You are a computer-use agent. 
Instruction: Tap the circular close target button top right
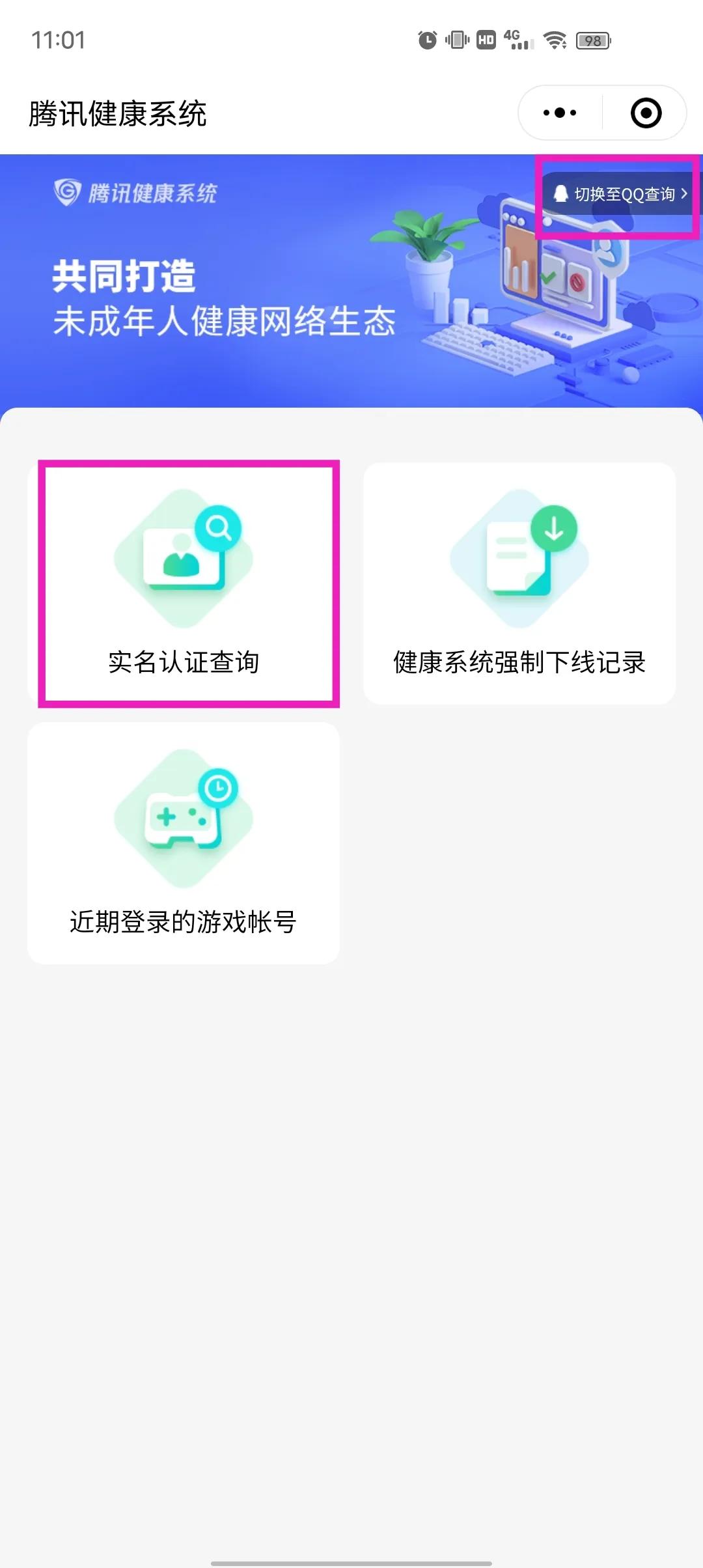pyautogui.click(x=644, y=112)
